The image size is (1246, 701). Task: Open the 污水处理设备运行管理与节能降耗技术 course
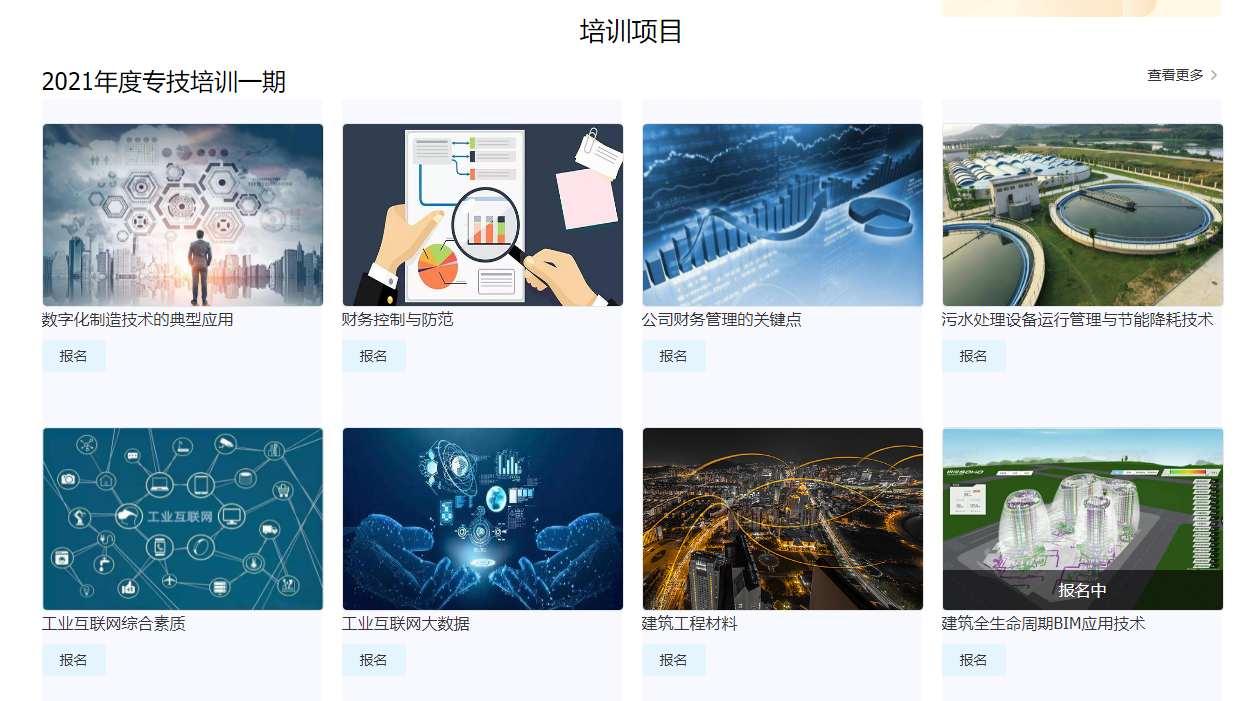(1083, 215)
